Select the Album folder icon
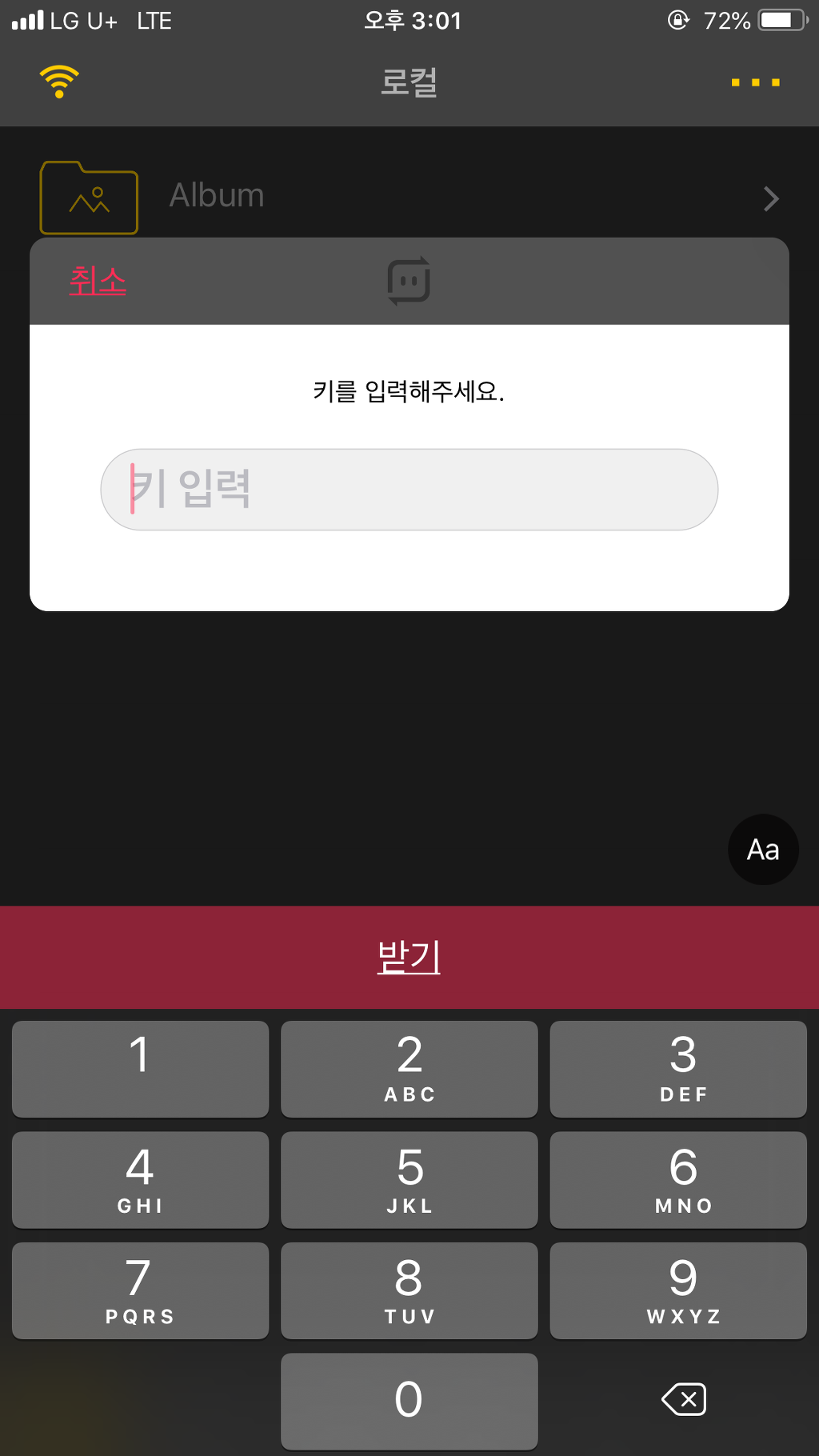Screen dimensions: 819x1456 [88, 198]
